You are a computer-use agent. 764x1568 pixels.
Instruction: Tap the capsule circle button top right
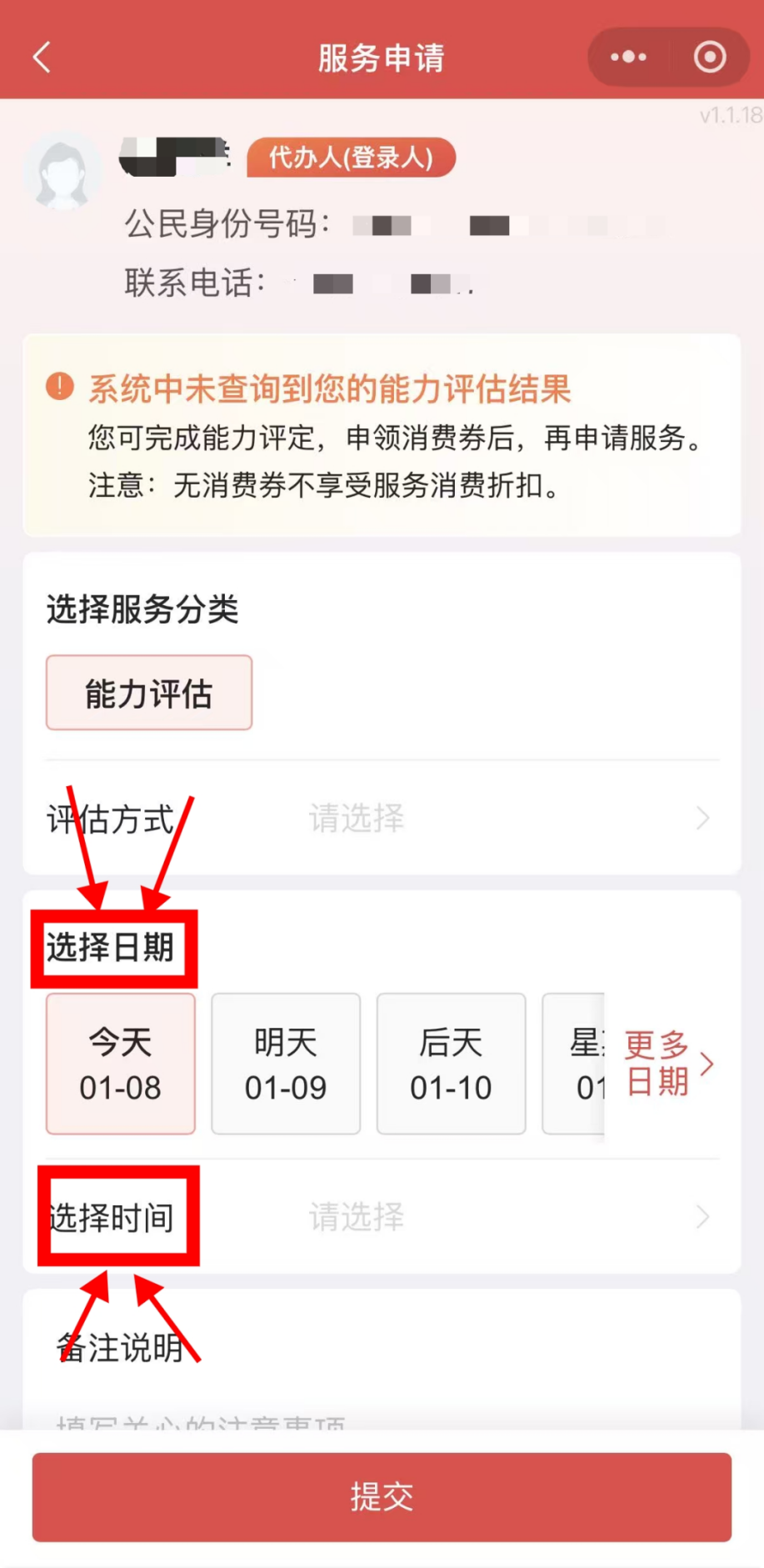(x=709, y=57)
